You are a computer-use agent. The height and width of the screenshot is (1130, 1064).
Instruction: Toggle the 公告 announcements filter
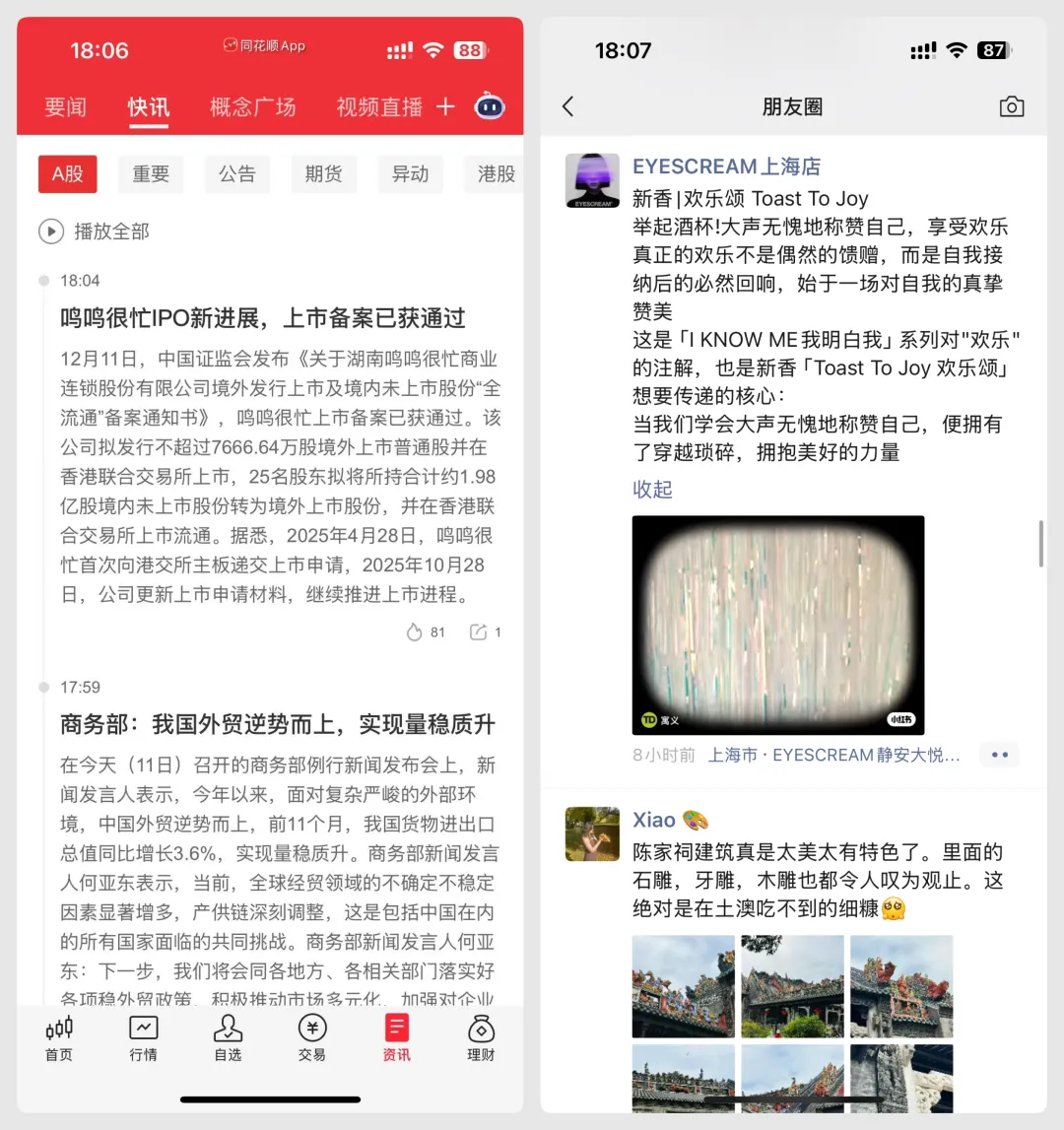(x=236, y=174)
